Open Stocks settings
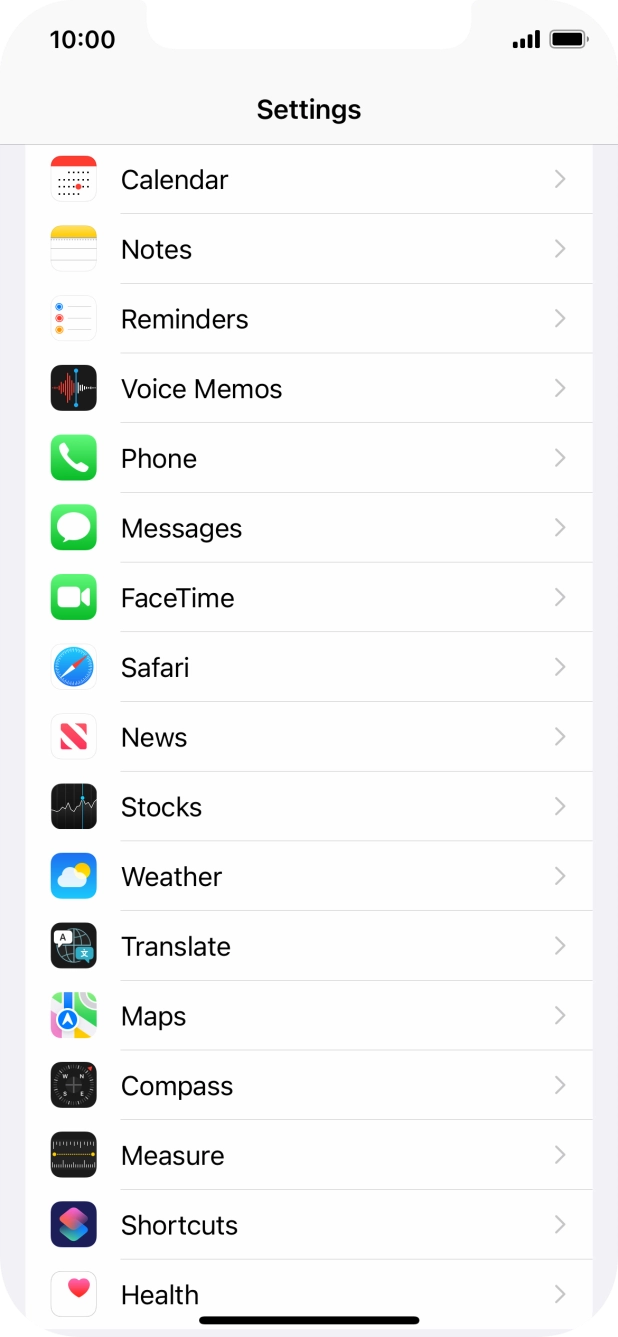The image size is (618, 1337). (308, 807)
